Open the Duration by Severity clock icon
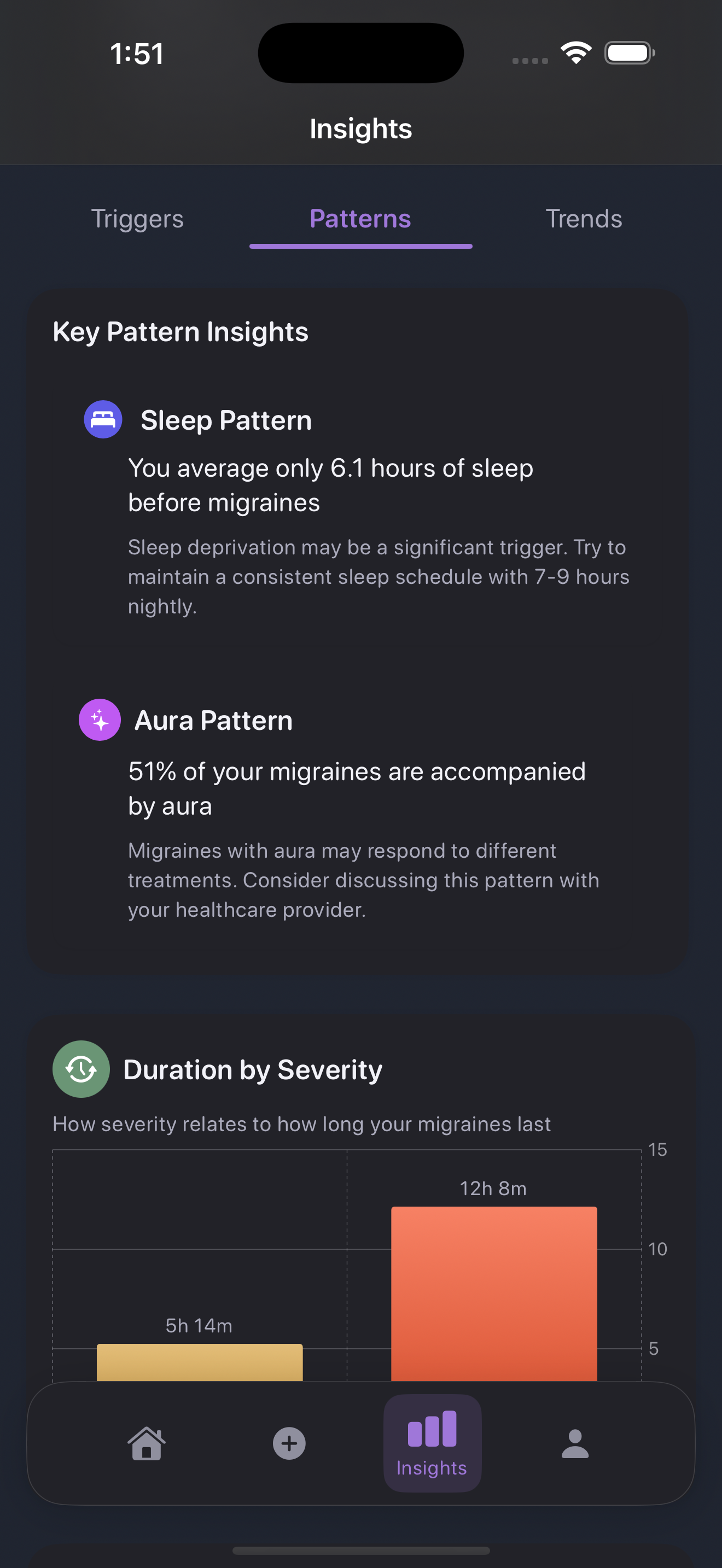722x1568 pixels. click(81, 1068)
